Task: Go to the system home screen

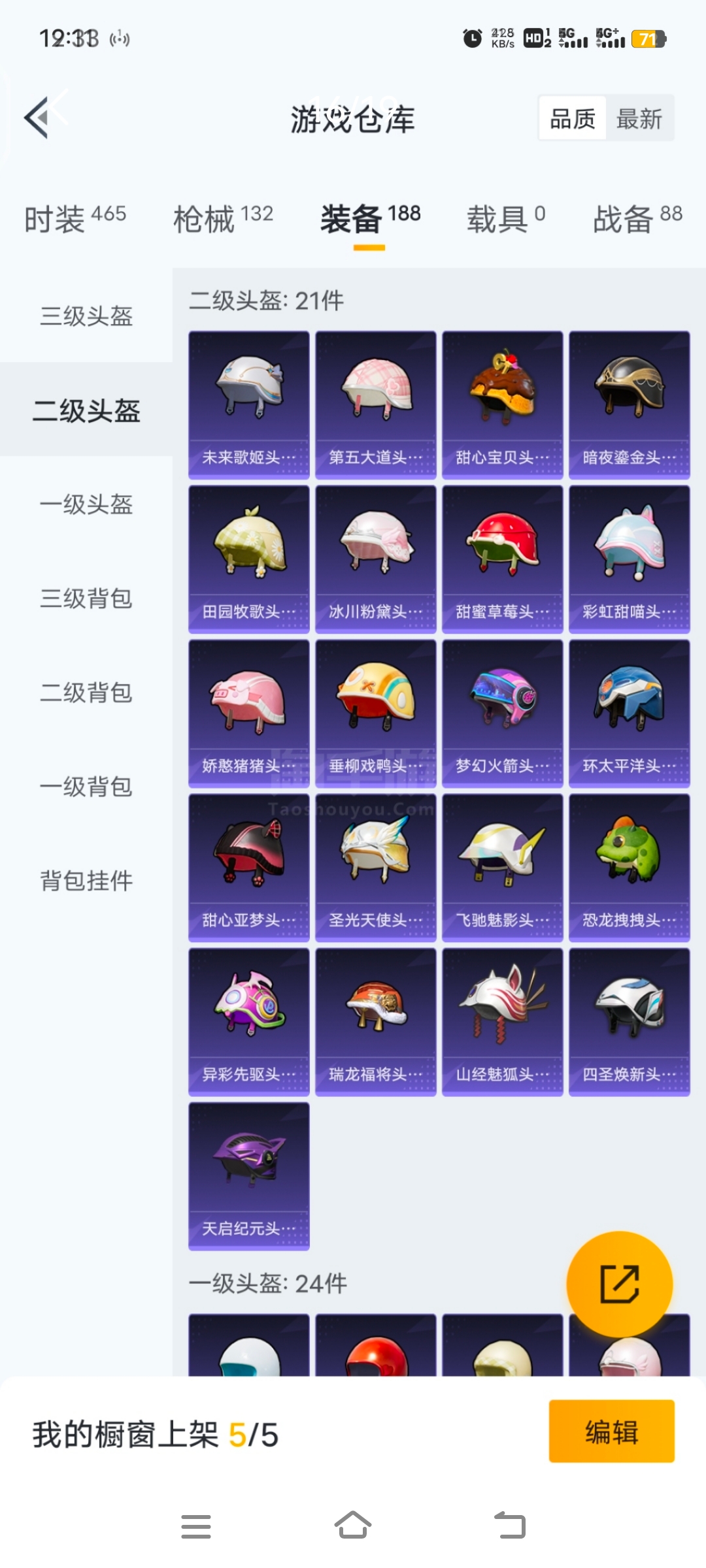Action: (x=353, y=1526)
